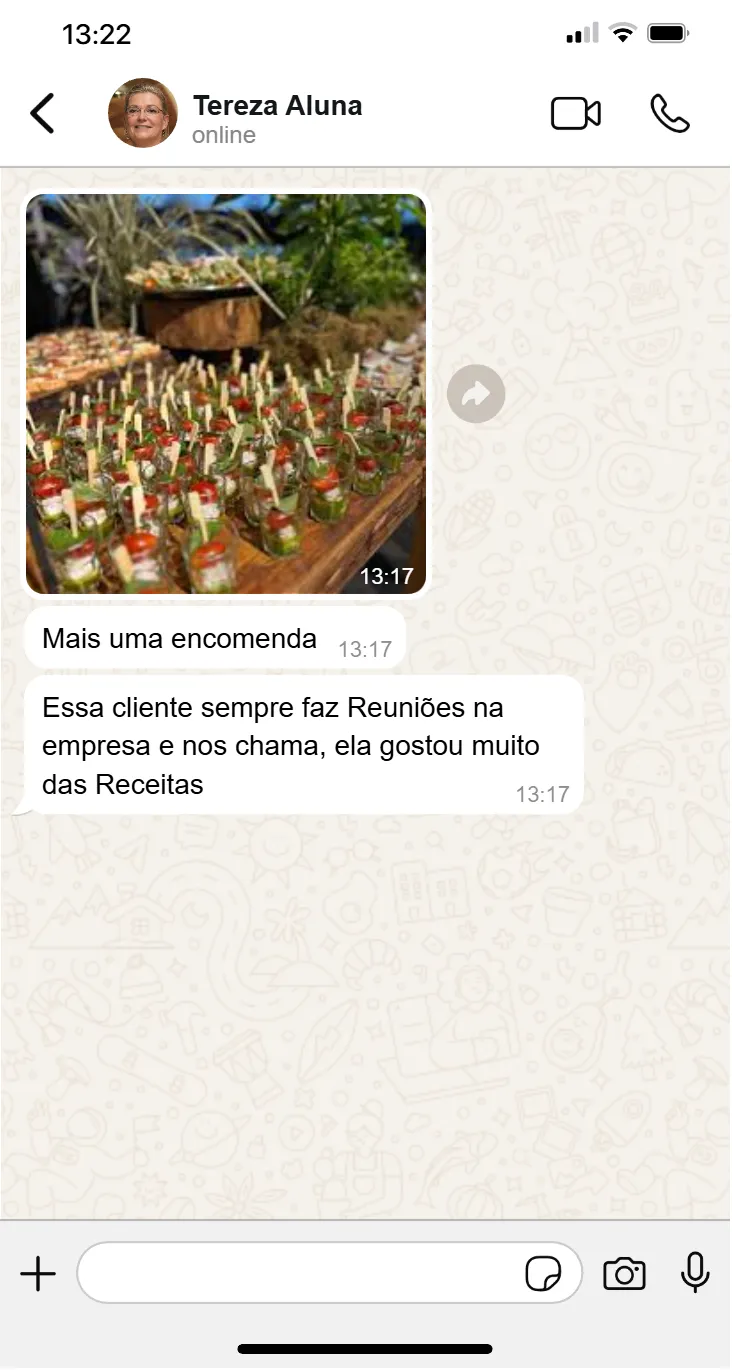Focus the message text field

tap(300, 1274)
